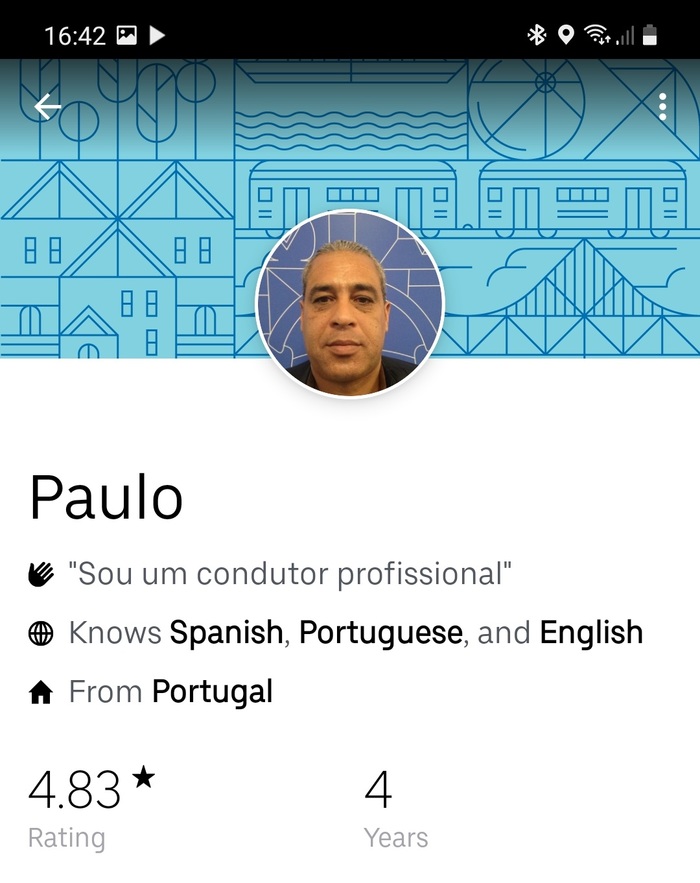Go back using the arrow icon

[47, 107]
